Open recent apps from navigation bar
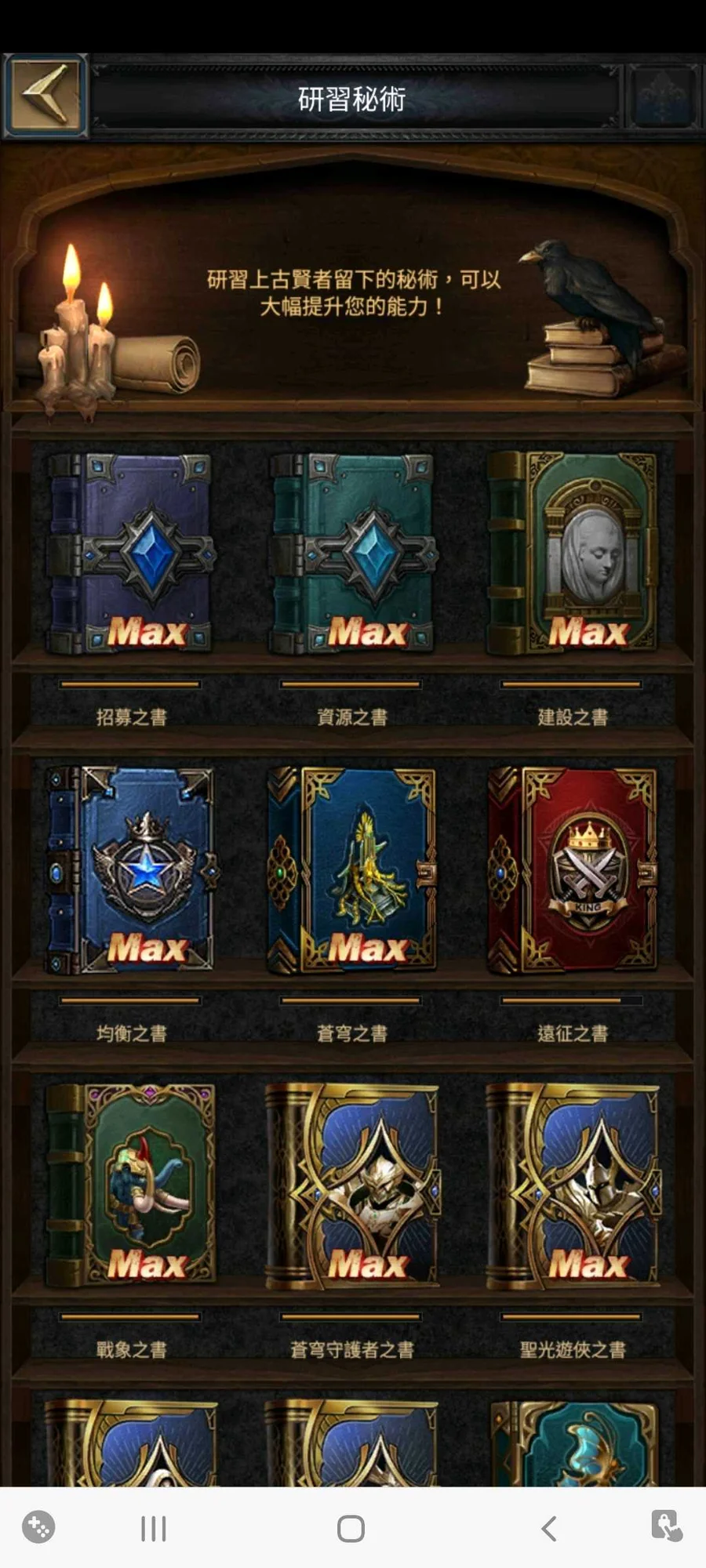The image size is (706, 1568). 154,1528
